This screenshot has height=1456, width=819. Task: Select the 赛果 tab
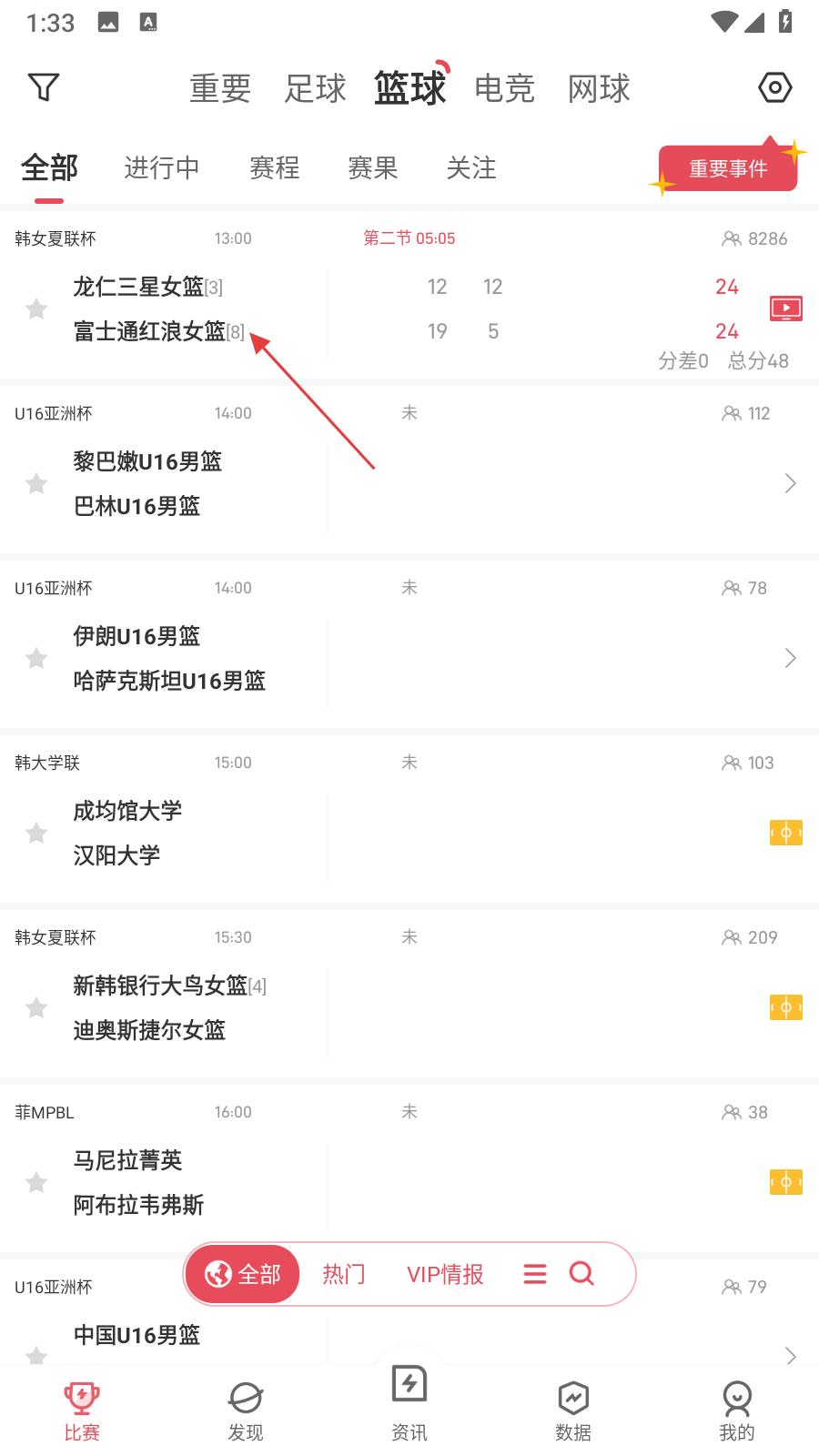(373, 168)
